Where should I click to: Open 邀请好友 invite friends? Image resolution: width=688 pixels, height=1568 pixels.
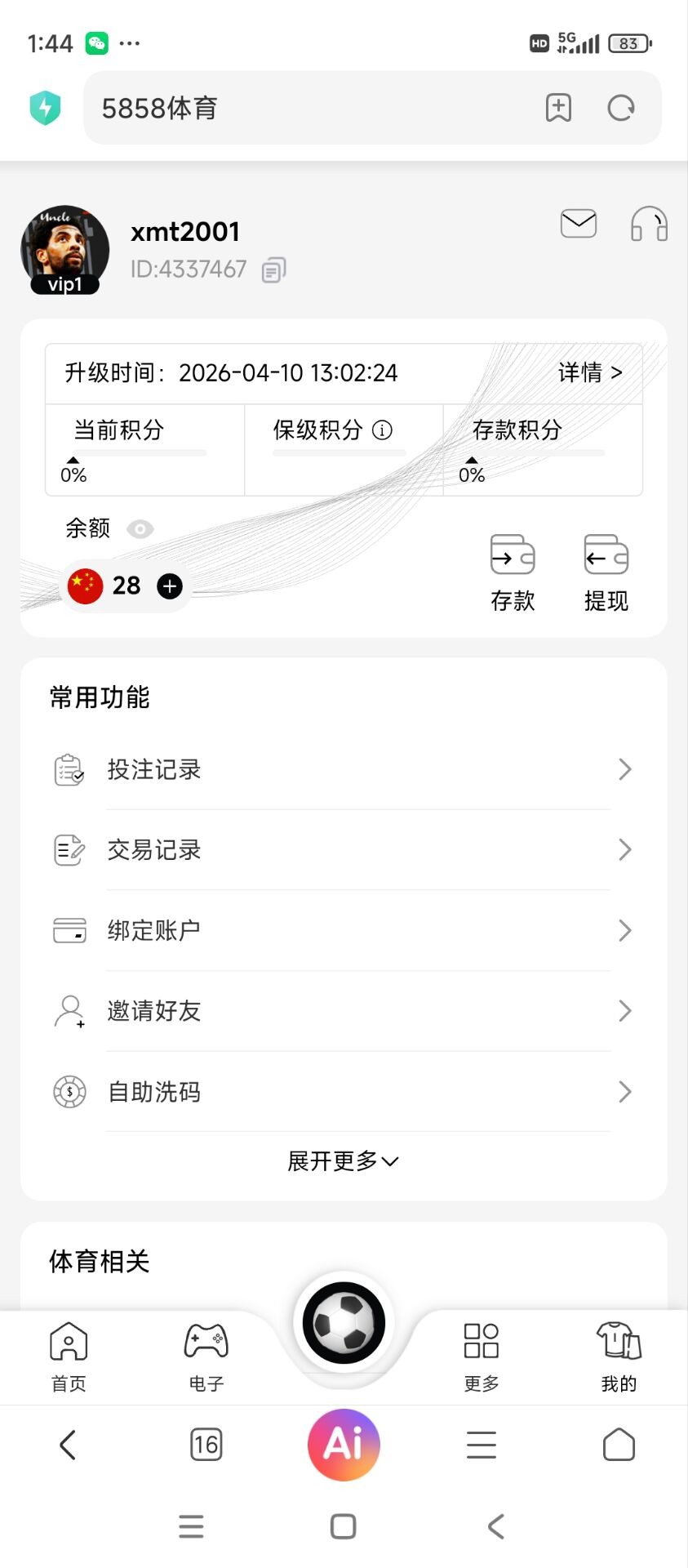(x=343, y=1011)
